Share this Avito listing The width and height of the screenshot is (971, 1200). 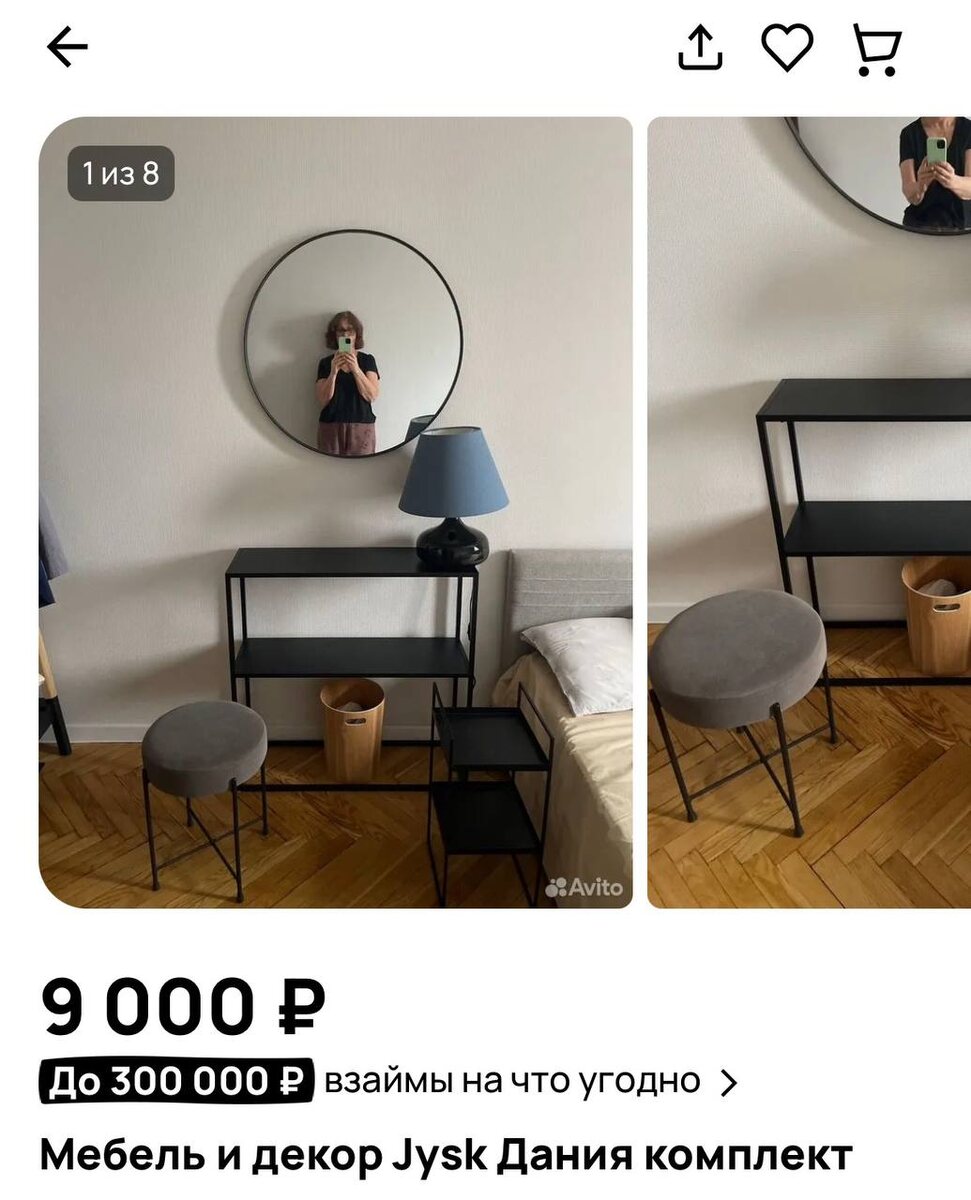click(700, 48)
